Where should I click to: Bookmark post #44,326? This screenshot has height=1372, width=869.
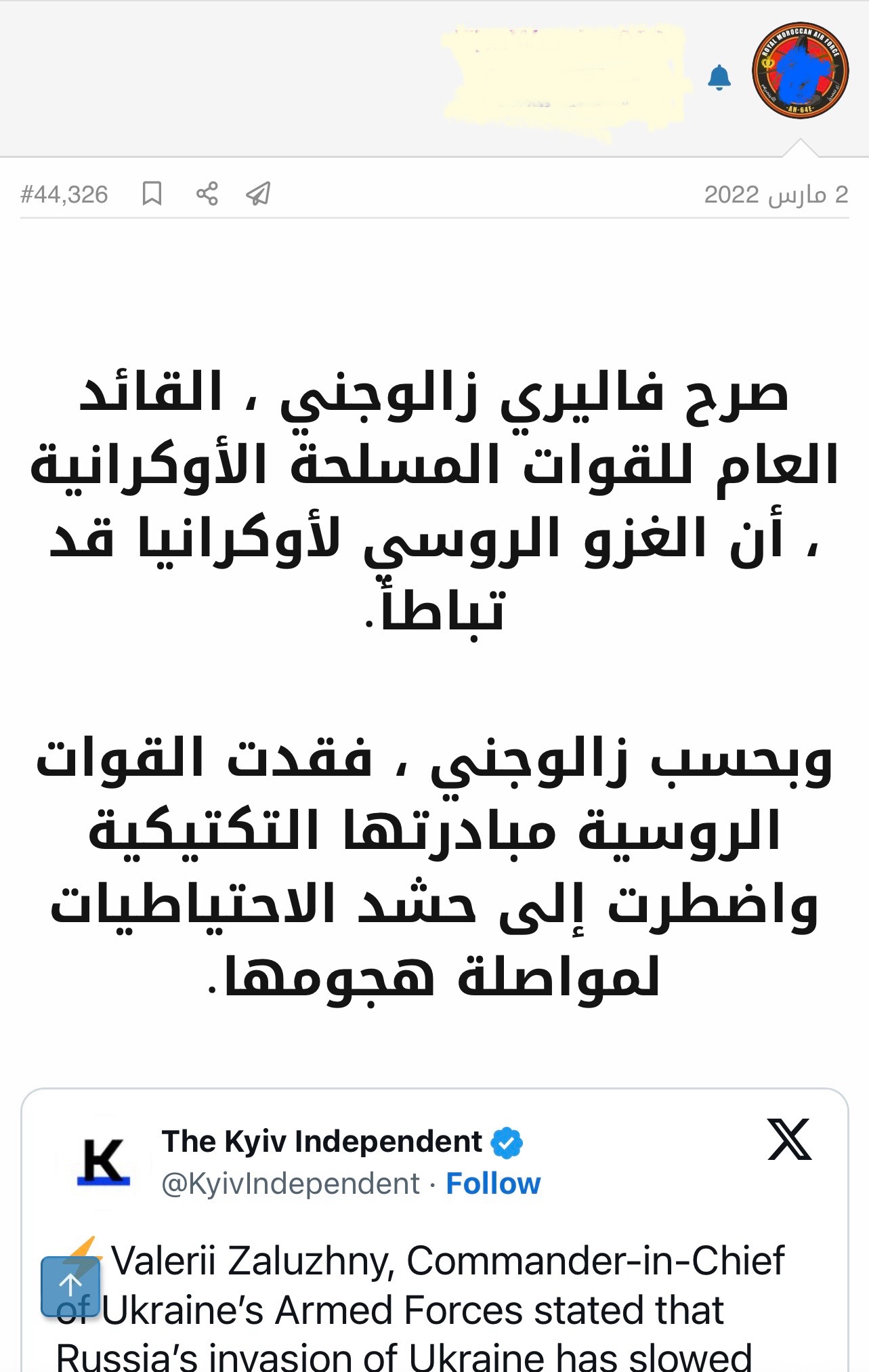(x=152, y=194)
